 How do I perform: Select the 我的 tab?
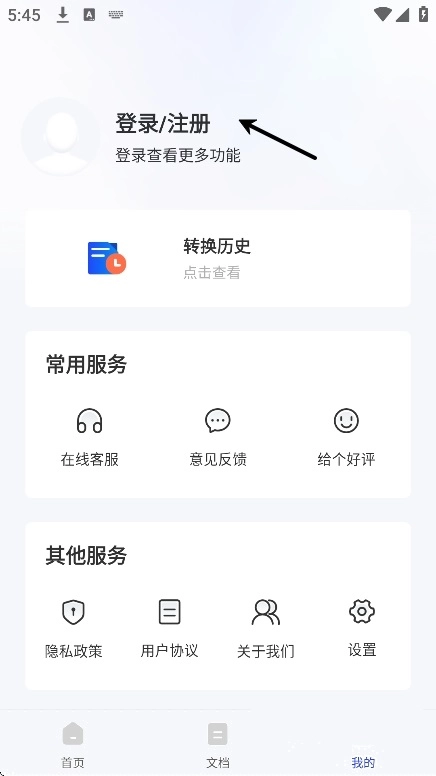[363, 744]
